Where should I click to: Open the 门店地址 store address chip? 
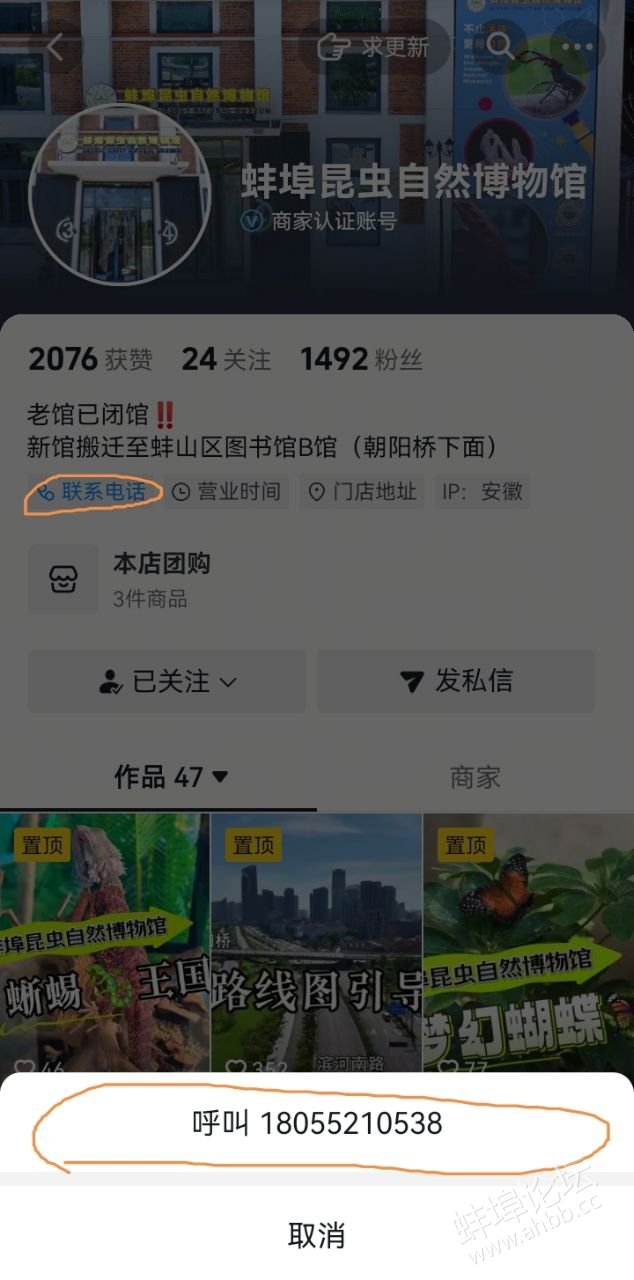(362, 492)
